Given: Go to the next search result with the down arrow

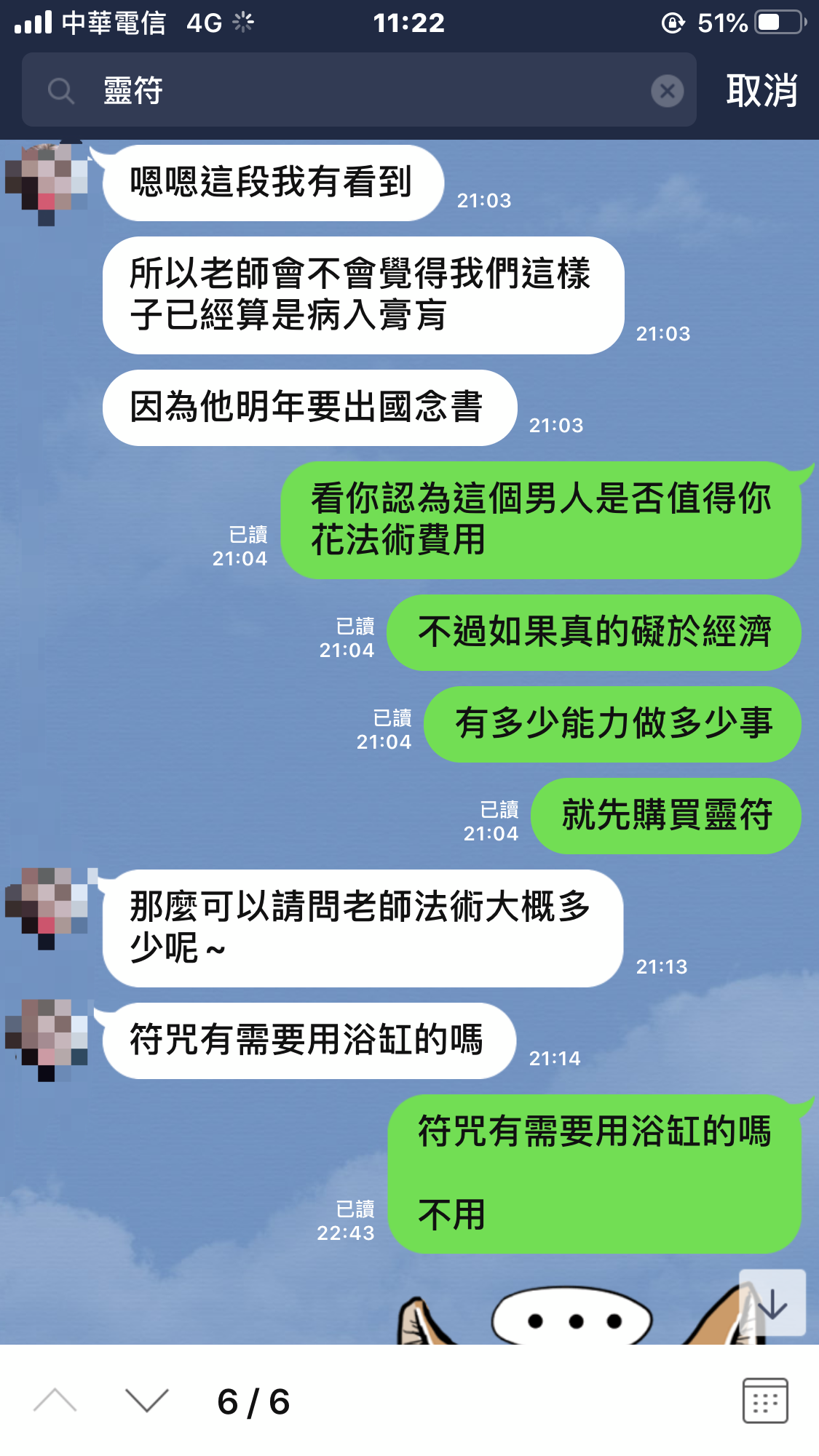Looking at the screenshot, I should (146, 1401).
